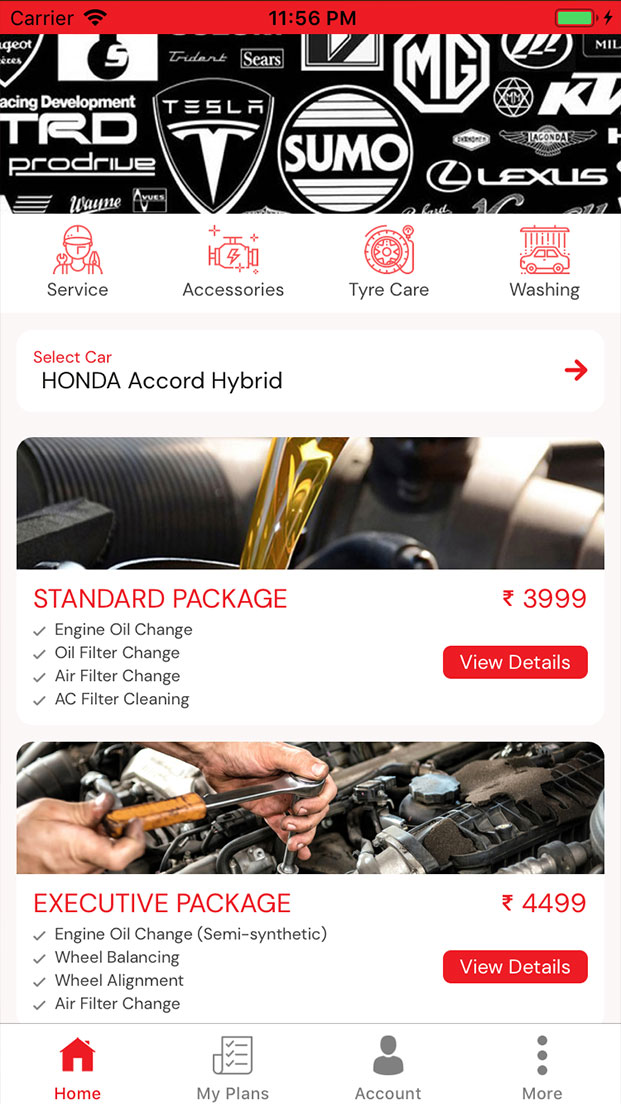Change the selected car HONDA Accord Hybrid

click(x=310, y=371)
